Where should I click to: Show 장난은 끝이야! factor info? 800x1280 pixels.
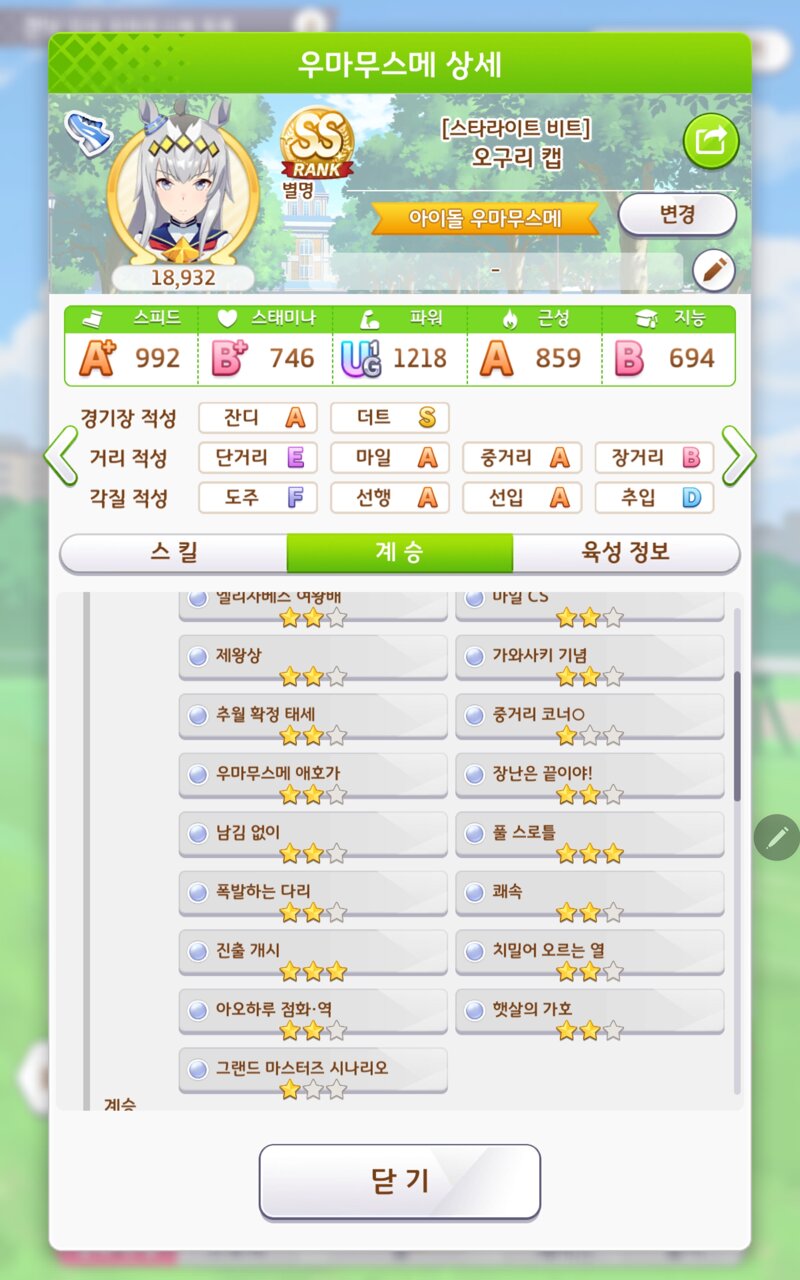tap(590, 782)
